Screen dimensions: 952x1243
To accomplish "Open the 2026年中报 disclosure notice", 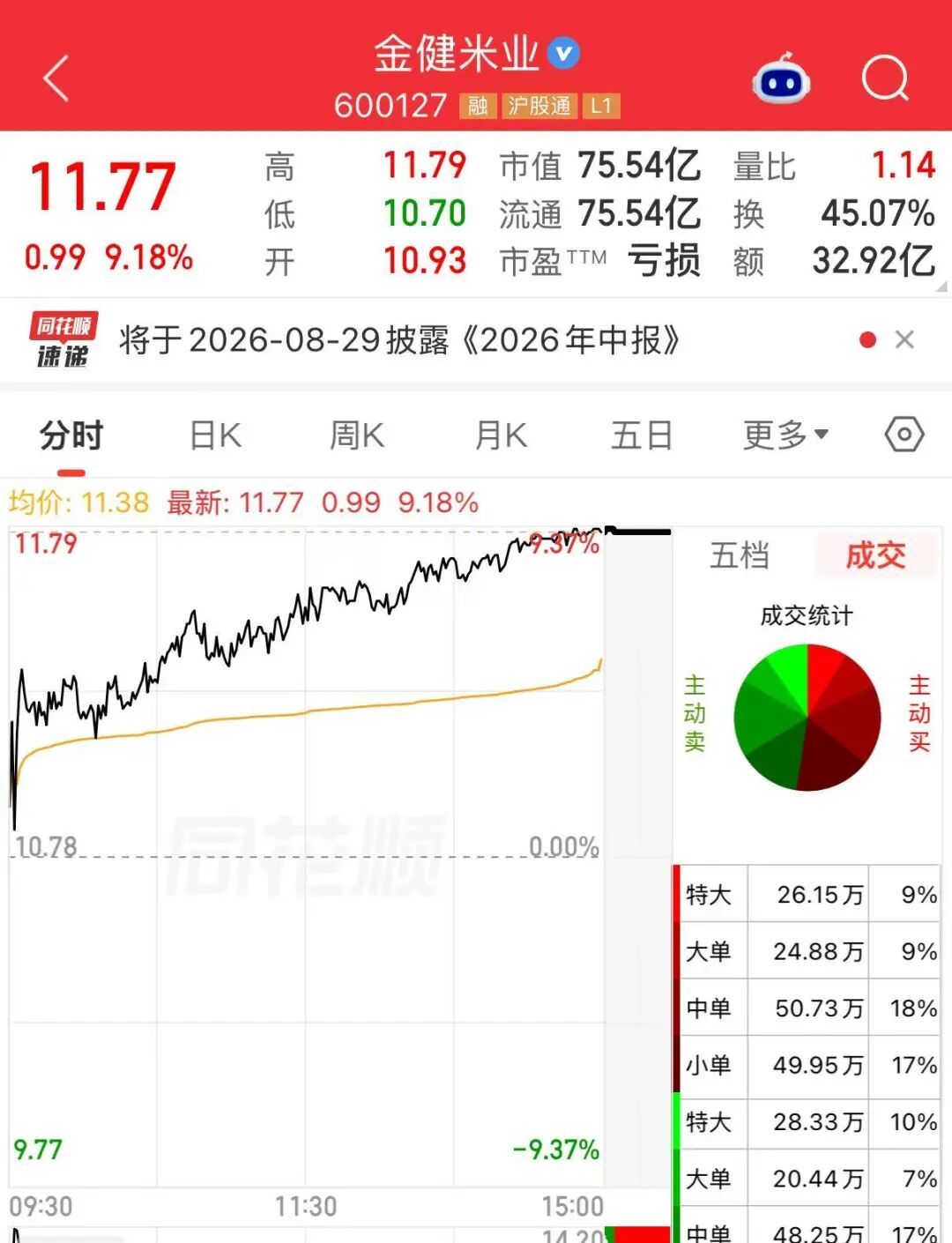I will point(399,340).
